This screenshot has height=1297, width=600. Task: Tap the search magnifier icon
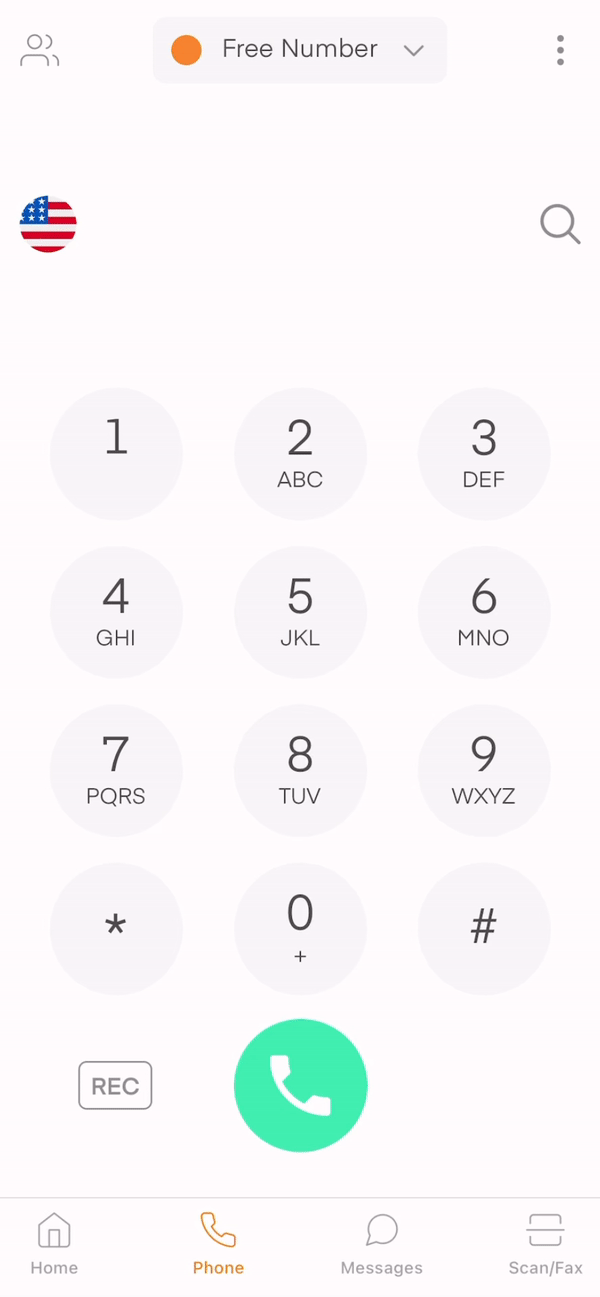tap(560, 224)
